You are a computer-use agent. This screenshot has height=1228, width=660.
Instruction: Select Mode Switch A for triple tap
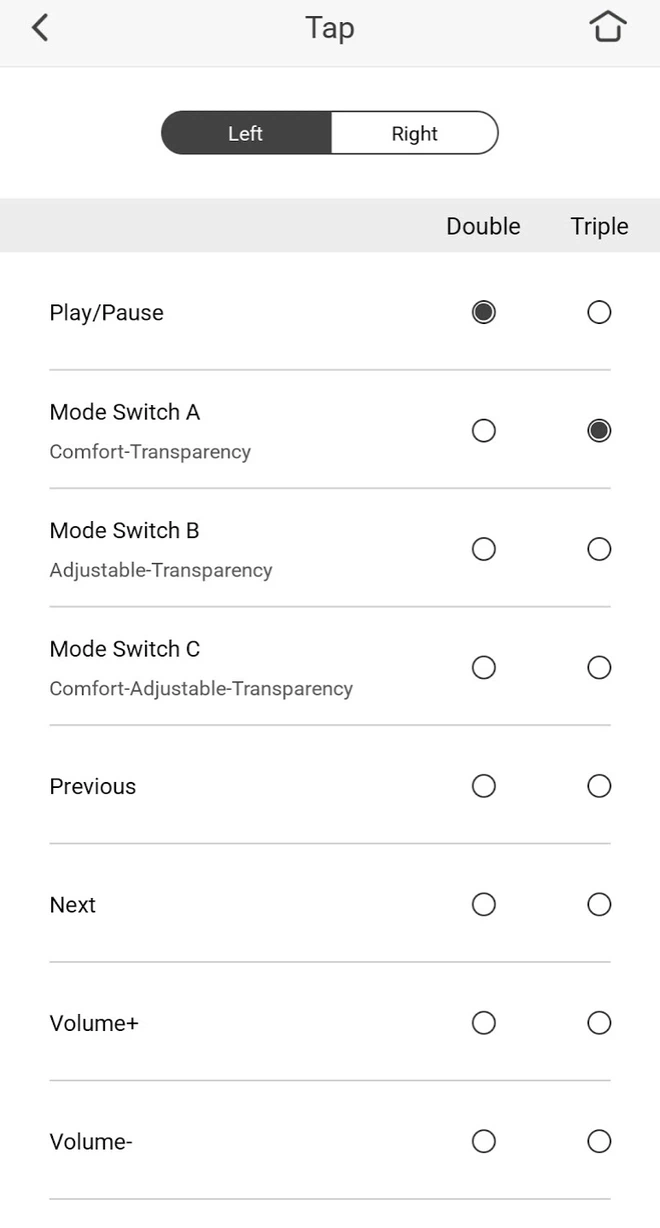click(599, 431)
